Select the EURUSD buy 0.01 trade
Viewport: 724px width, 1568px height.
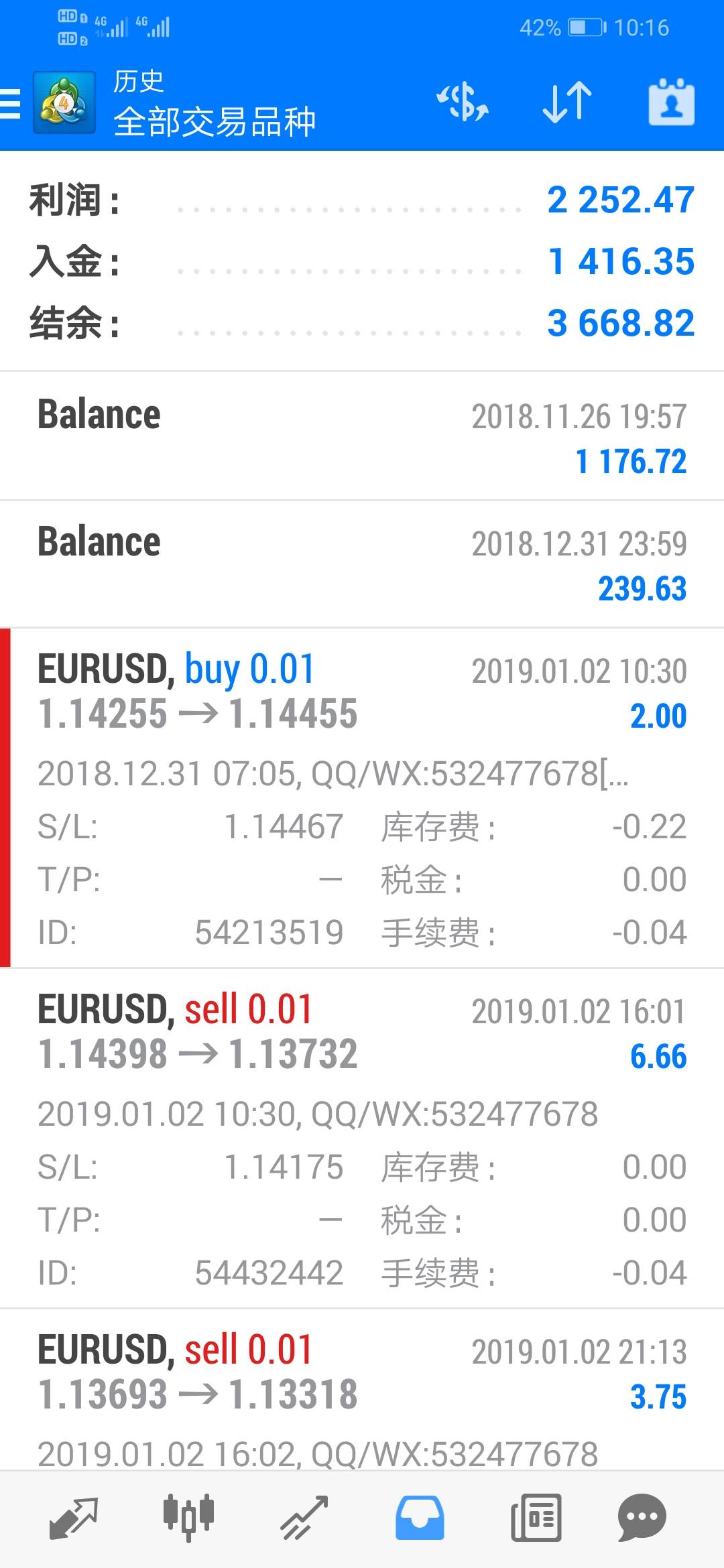point(362,797)
